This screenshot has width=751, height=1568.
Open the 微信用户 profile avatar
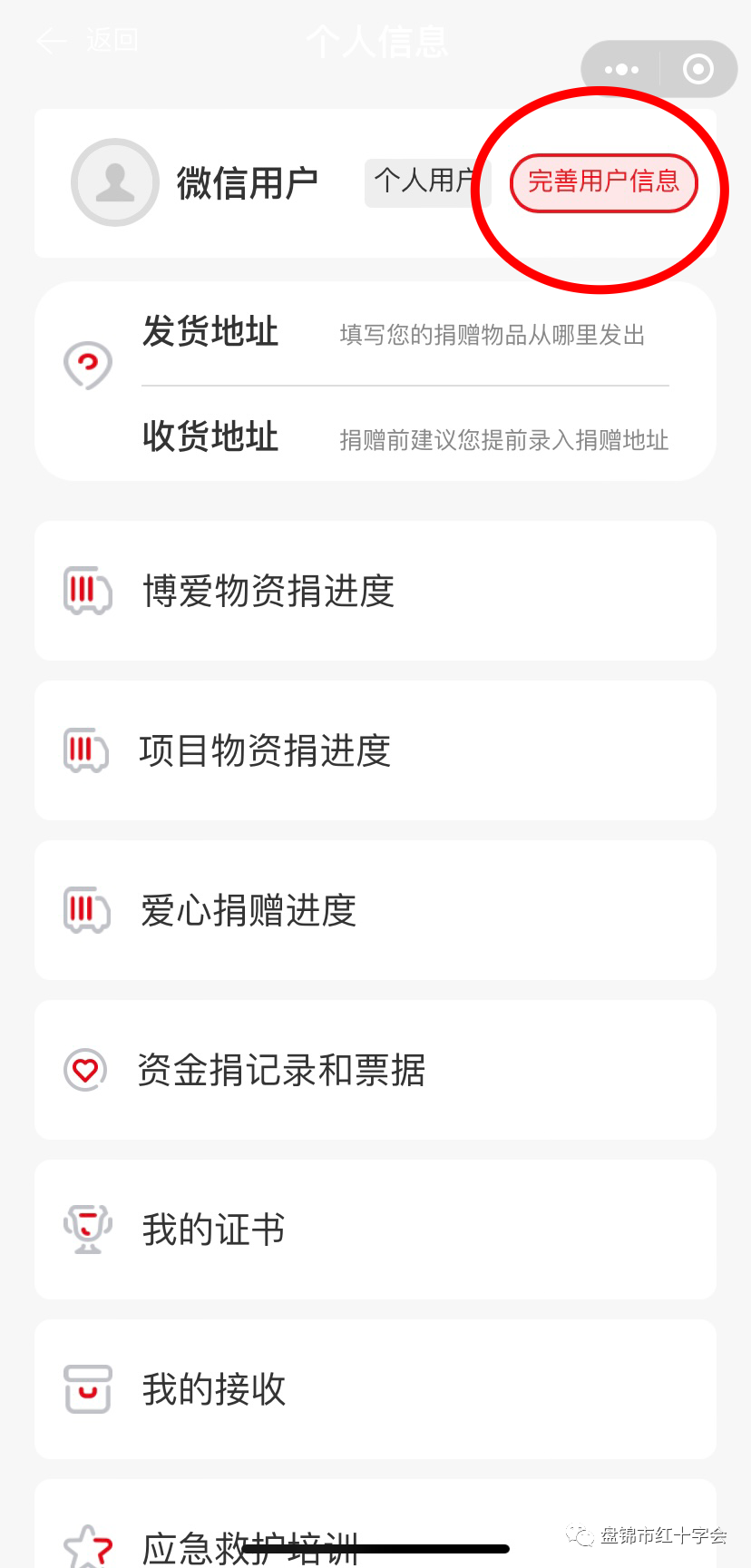coord(115,182)
